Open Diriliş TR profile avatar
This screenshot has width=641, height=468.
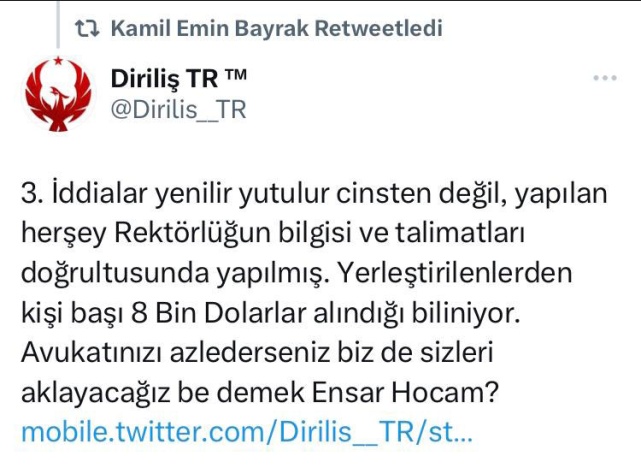click(57, 93)
